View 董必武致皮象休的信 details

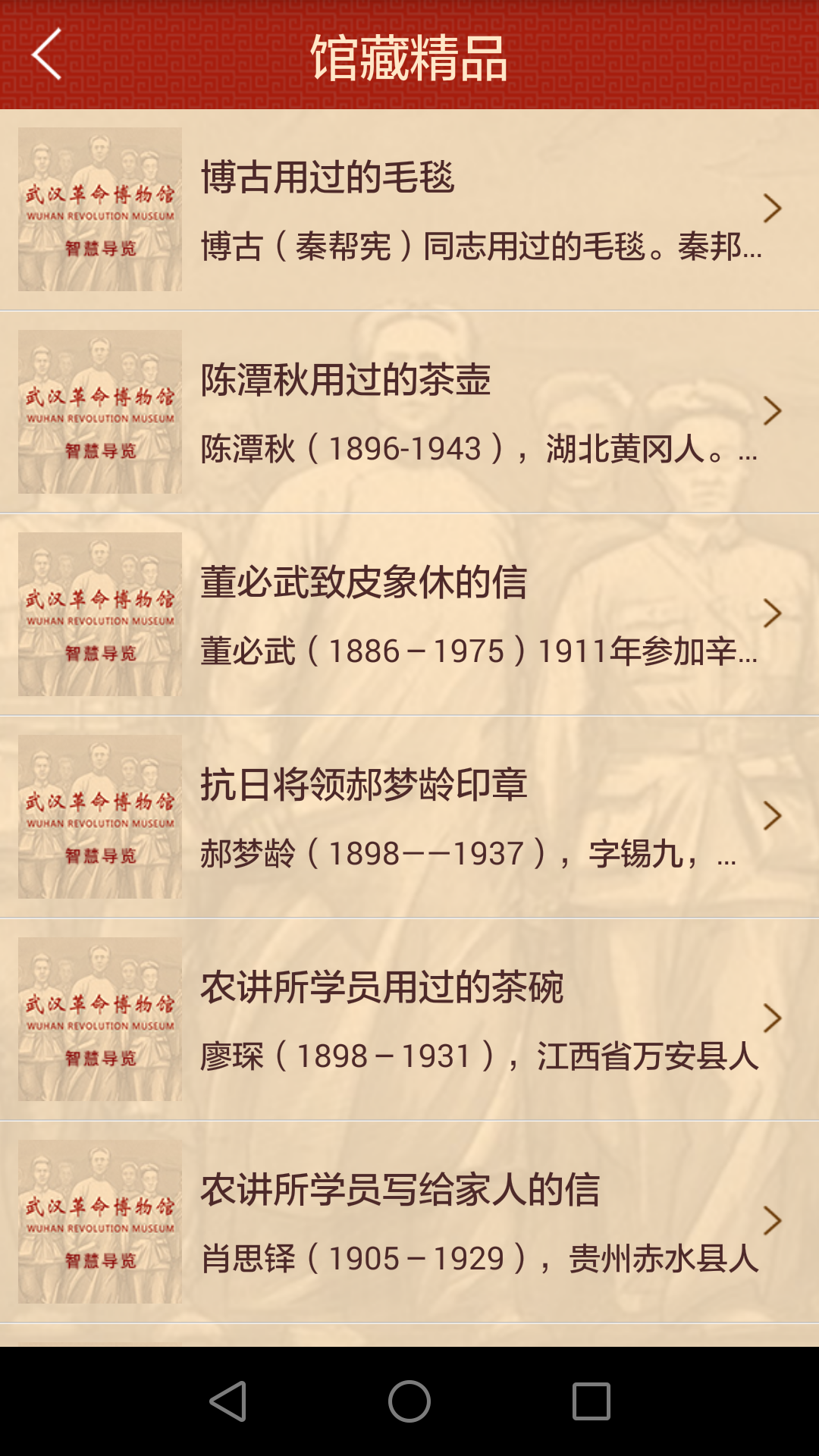pyautogui.click(x=409, y=614)
